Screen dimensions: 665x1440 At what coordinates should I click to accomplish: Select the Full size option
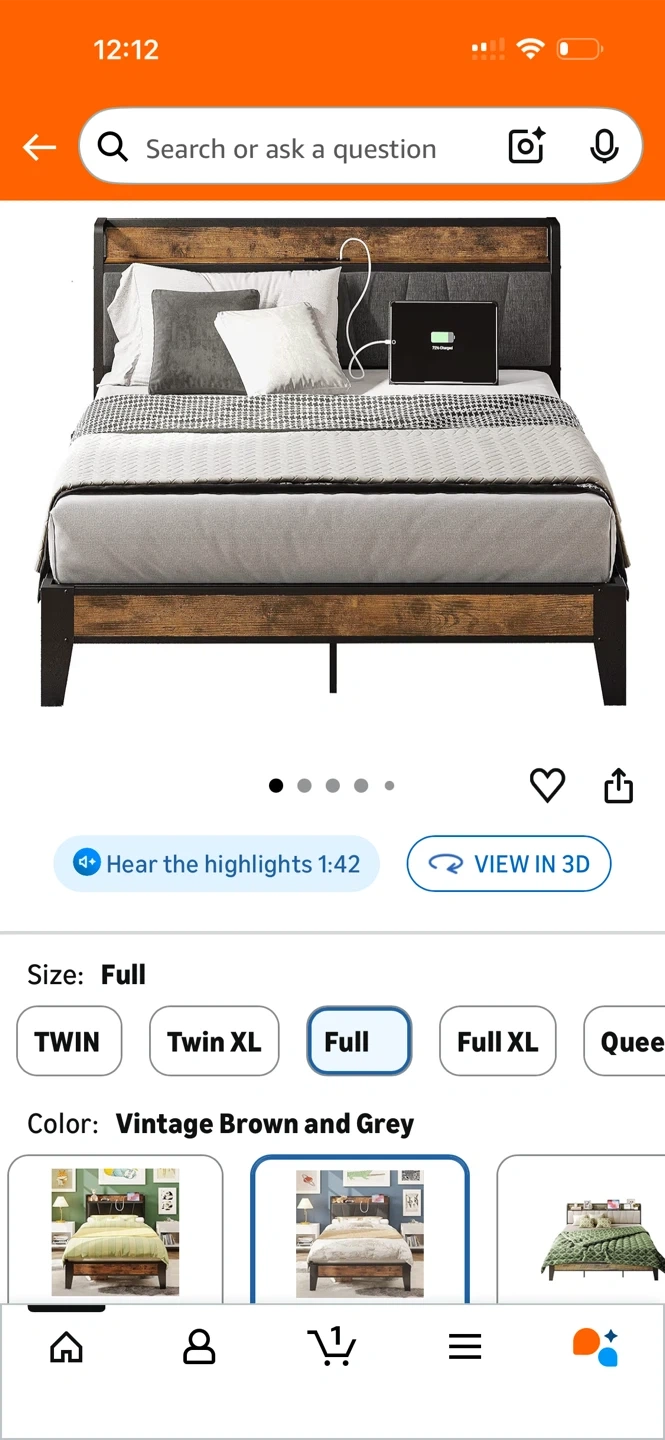(x=359, y=1041)
